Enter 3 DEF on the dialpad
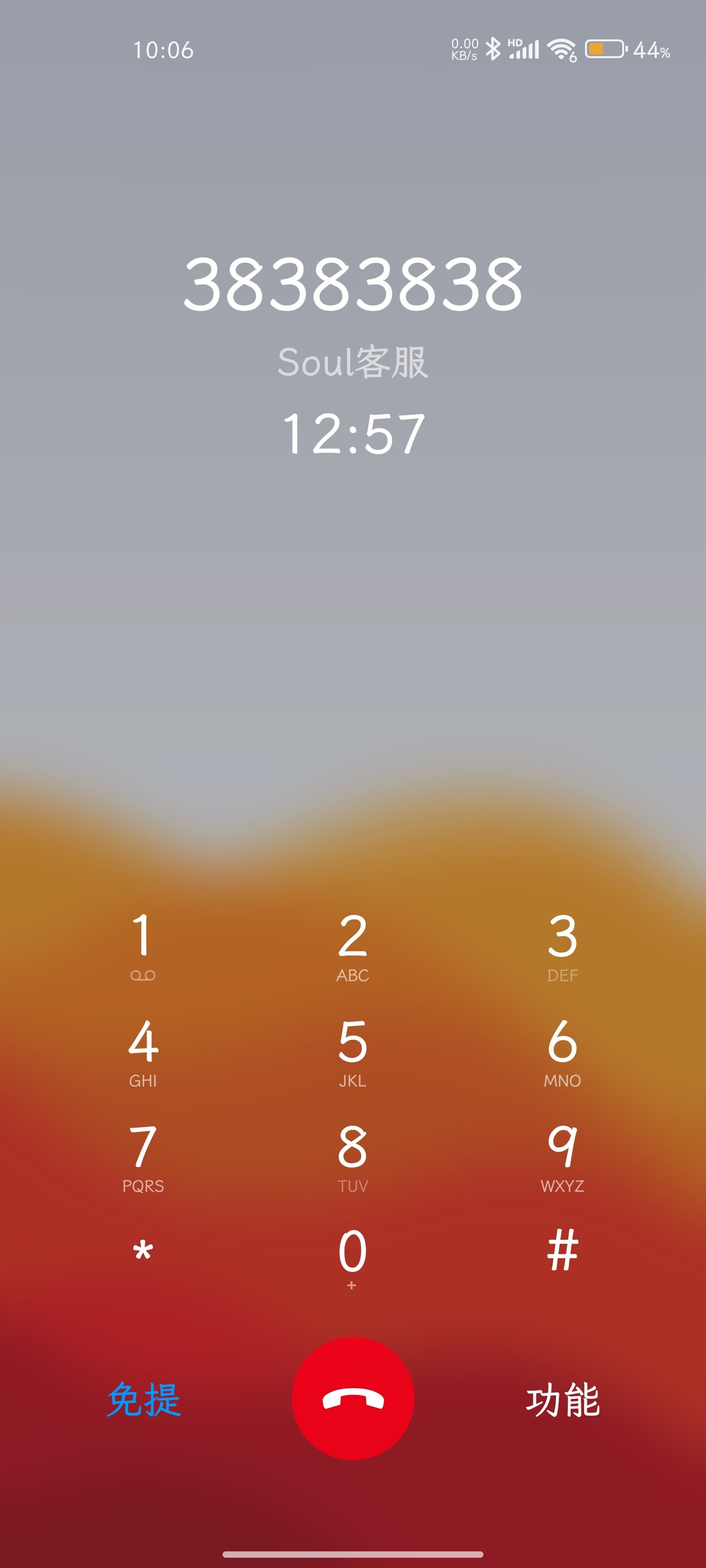 (x=562, y=945)
